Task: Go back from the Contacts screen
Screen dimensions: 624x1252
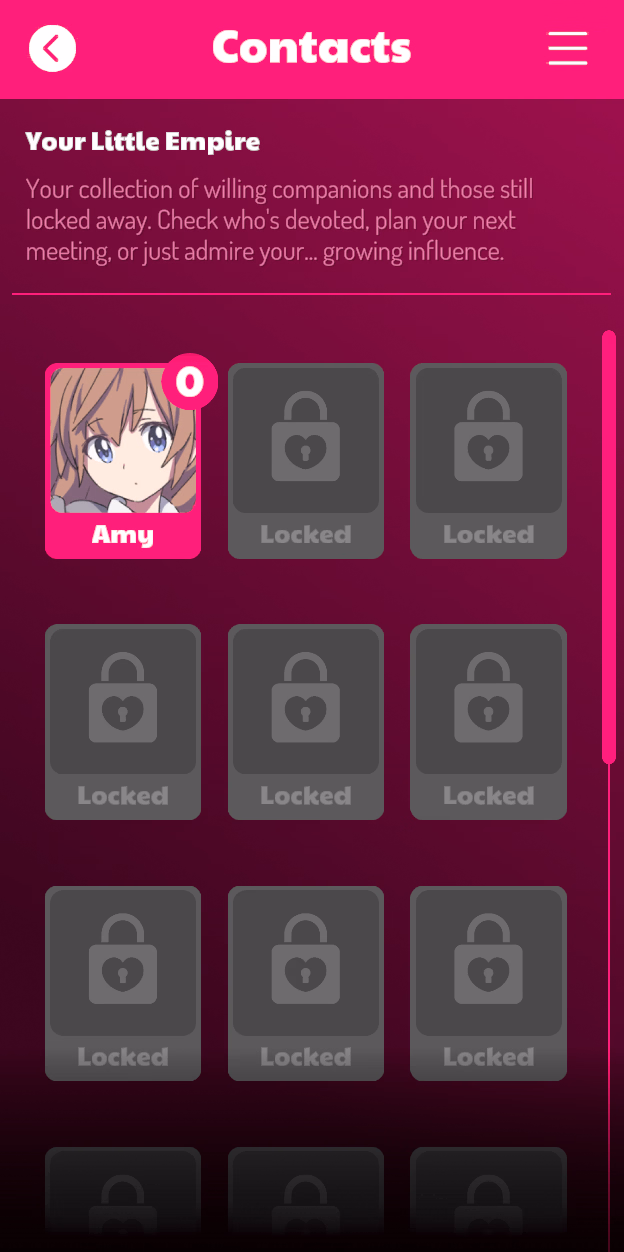Action: [x=52, y=48]
